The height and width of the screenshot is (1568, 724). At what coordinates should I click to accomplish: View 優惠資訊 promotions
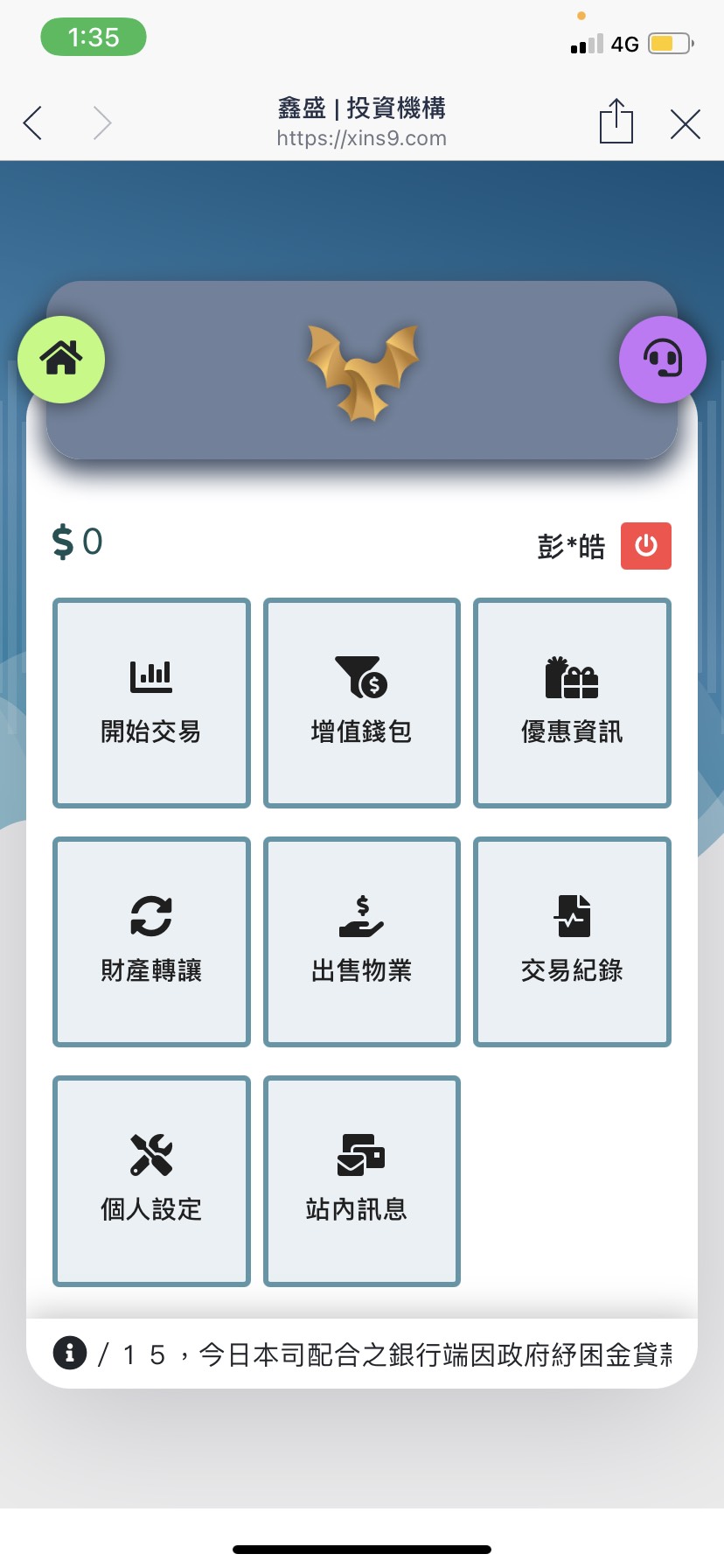[x=572, y=703]
